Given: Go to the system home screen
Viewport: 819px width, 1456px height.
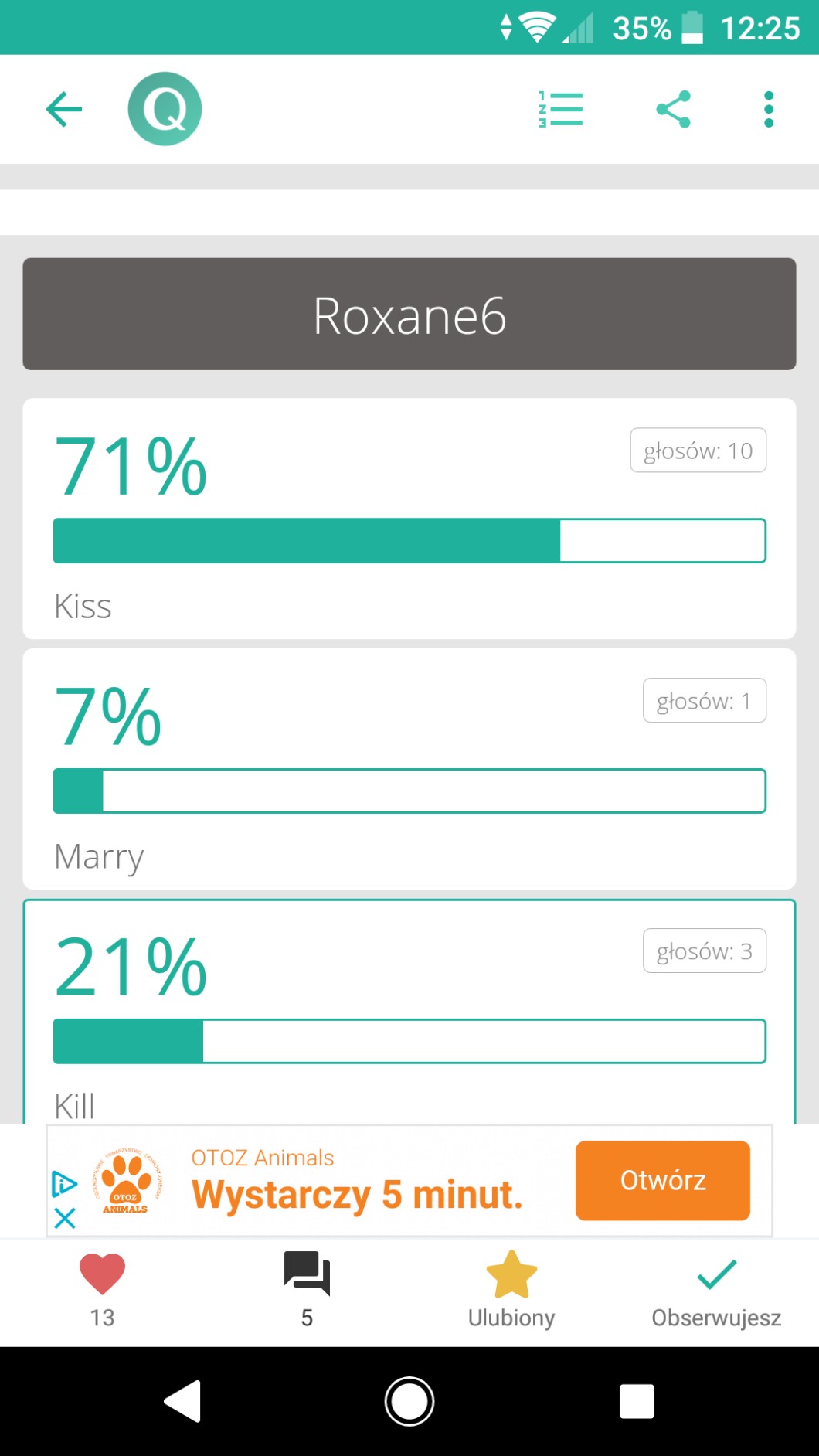Looking at the screenshot, I should coord(409,1401).
